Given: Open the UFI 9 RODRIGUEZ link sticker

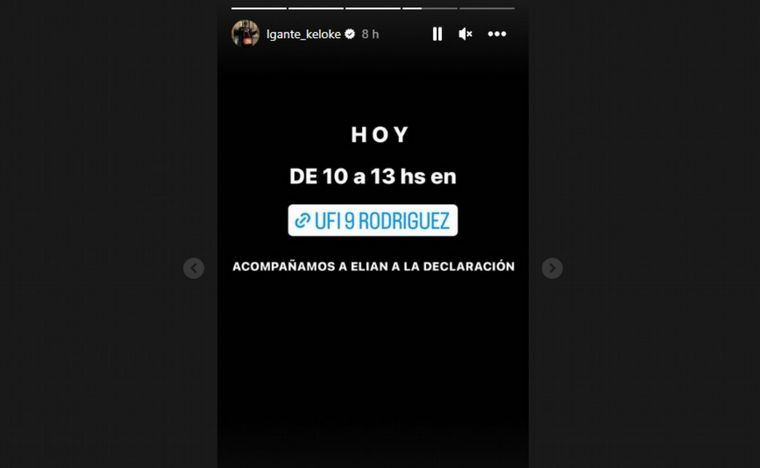Looking at the screenshot, I should coord(372,221).
